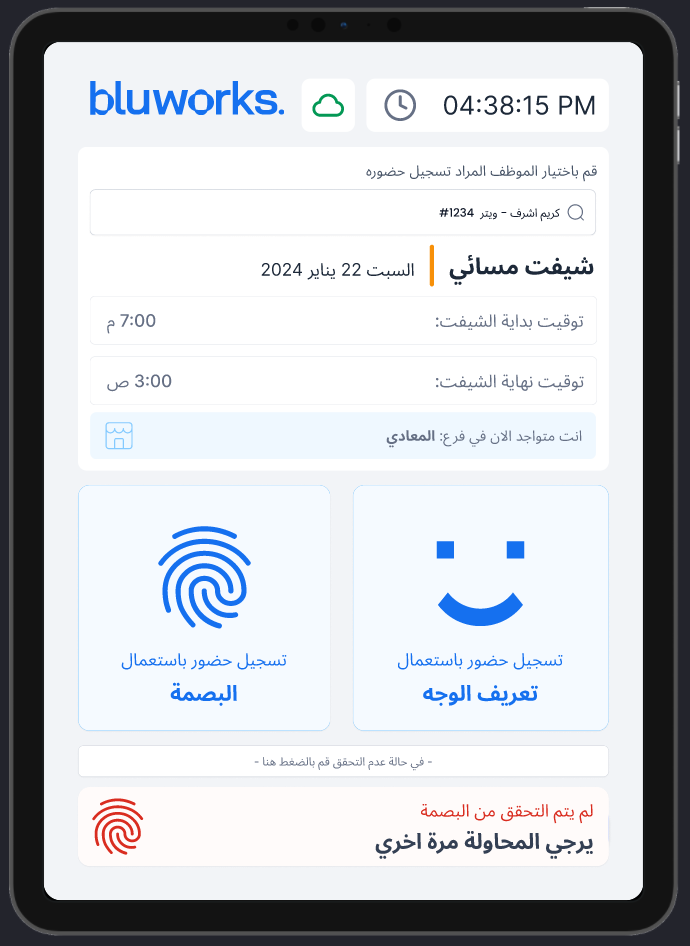Check in using face recognition (تعريف الوجه)
The width and height of the screenshot is (690, 946).
pos(480,608)
